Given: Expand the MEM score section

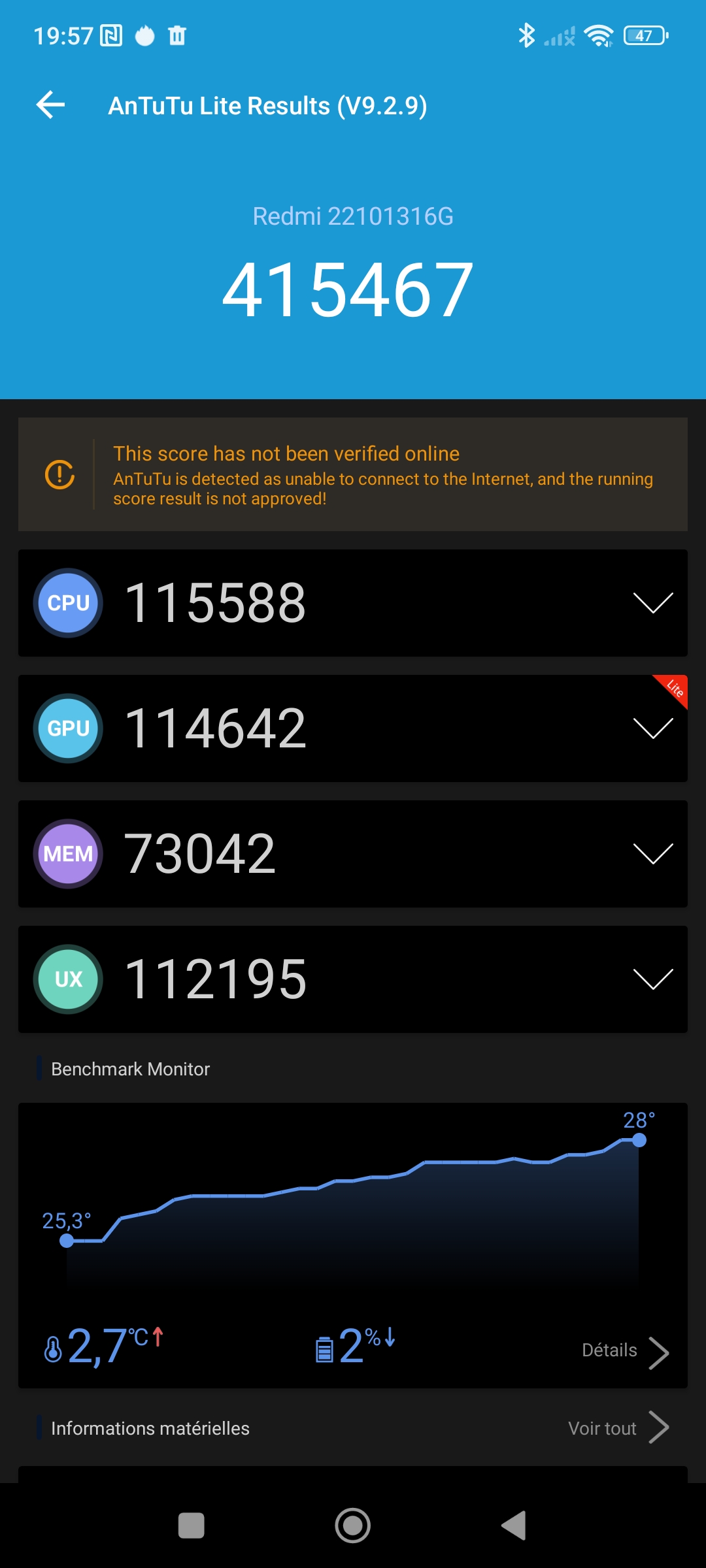Looking at the screenshot, I should tap(652, 853).
